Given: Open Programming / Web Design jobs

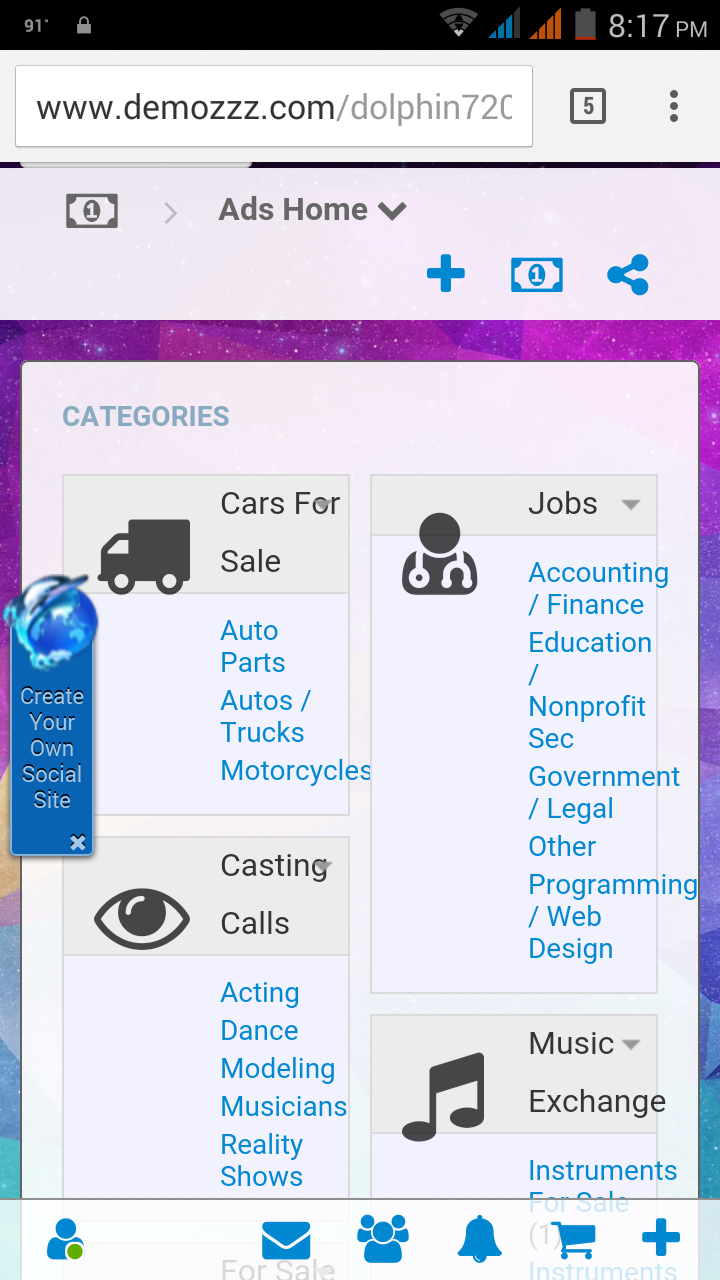Looking at the screenshot, I should coord(610,916).
